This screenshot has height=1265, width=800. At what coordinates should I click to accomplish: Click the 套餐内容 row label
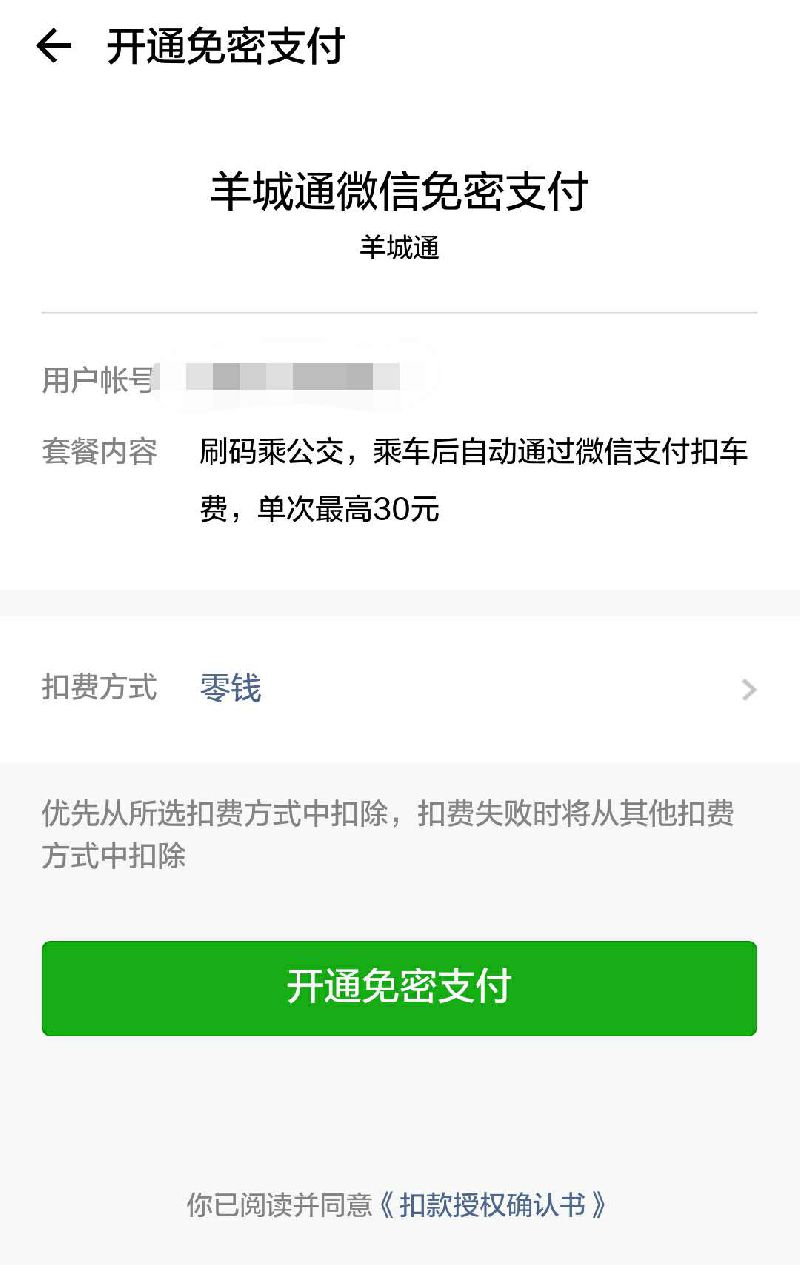coord(96,452)
